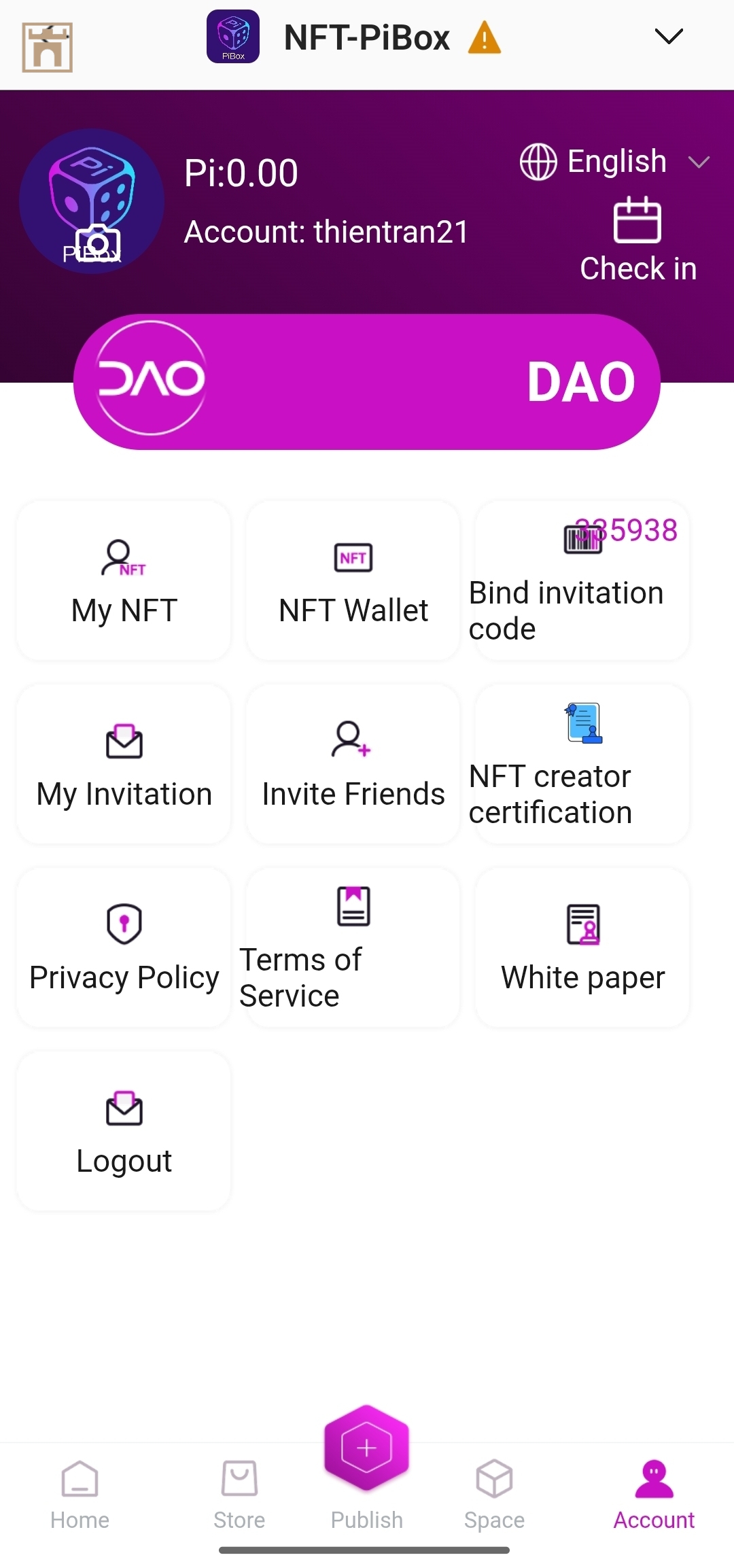This screenshot has width=734, height=1568.
Task: Open Invite Friends
Action: coord(353,765)
